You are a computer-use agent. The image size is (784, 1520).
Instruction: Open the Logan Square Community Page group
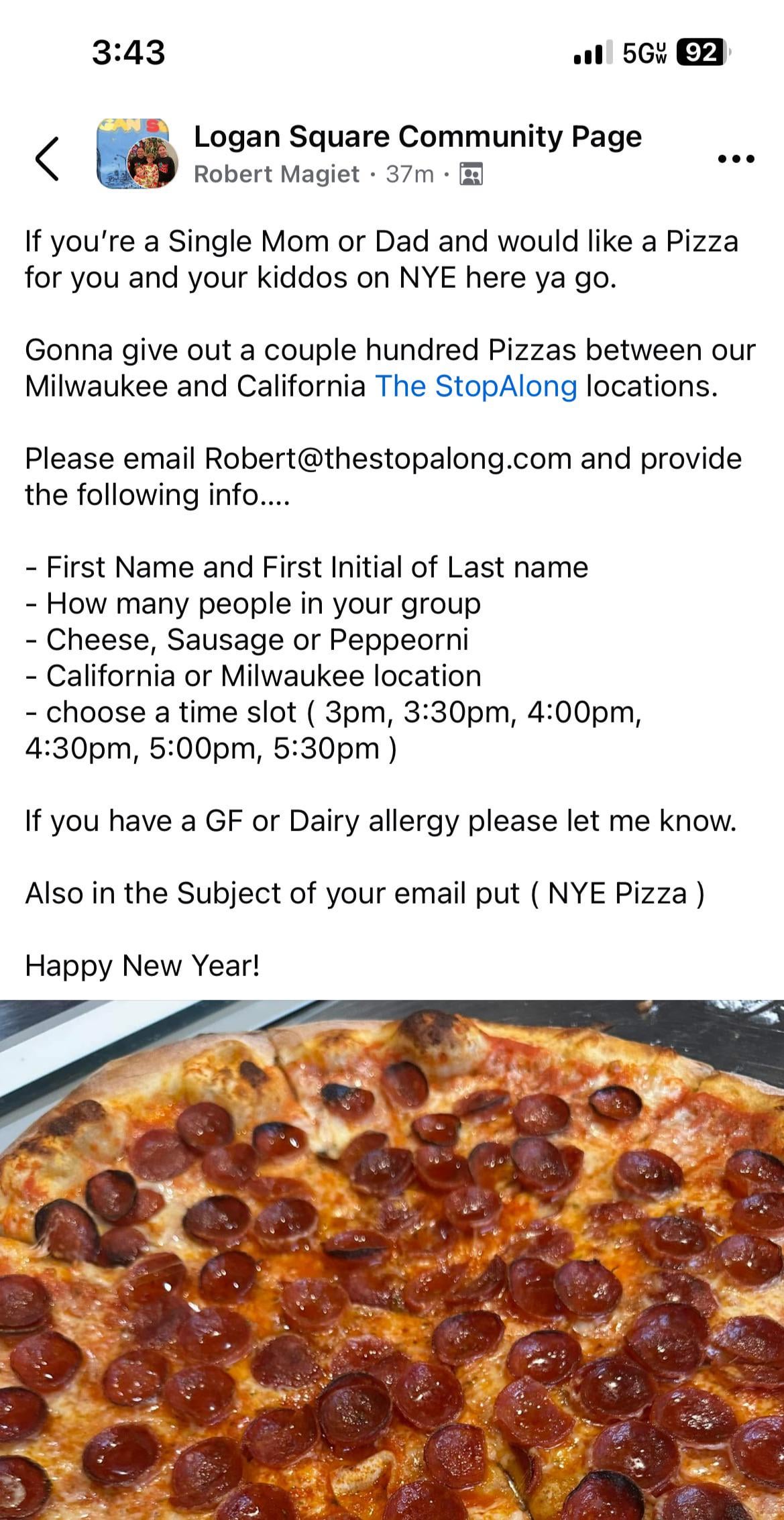click(x=417, y=137)
